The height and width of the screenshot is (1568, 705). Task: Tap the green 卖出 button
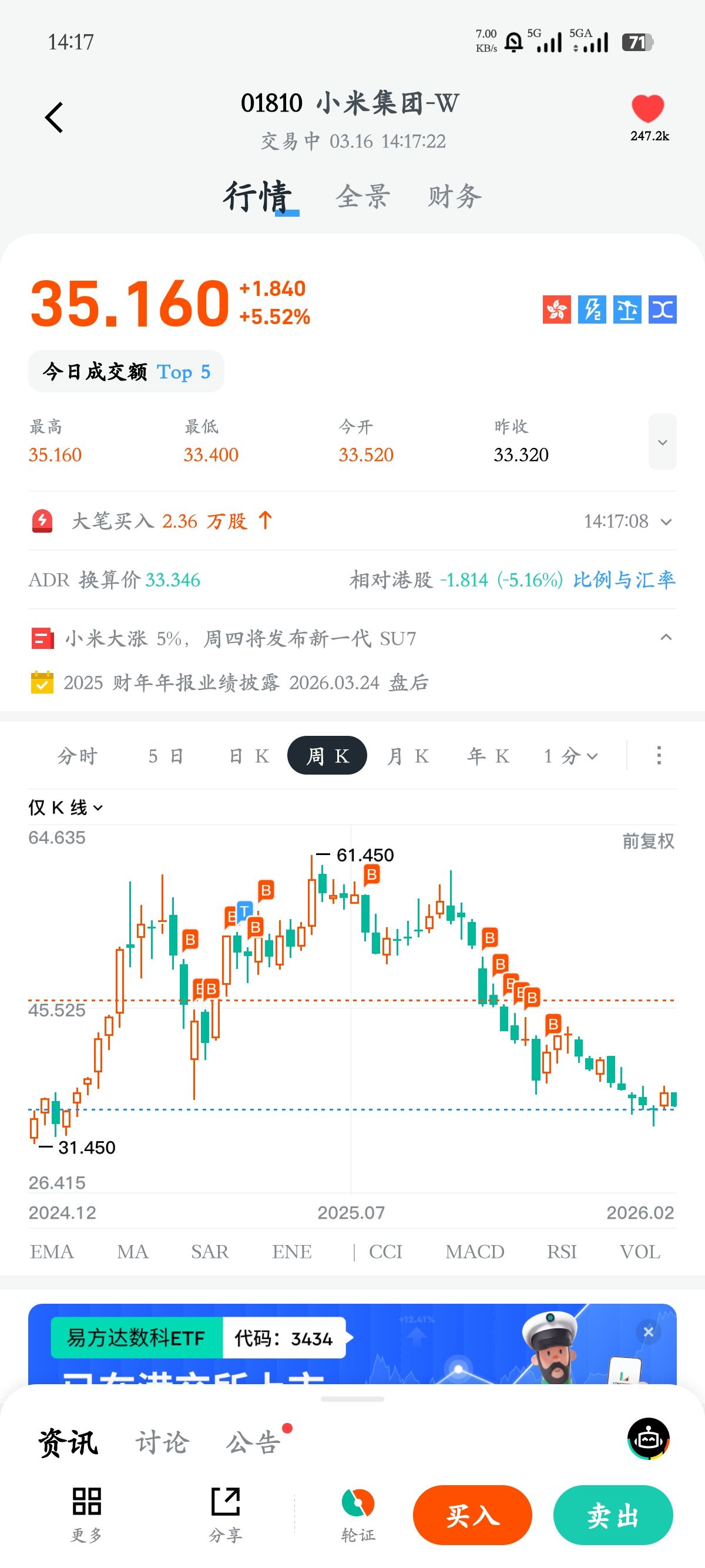(612, 1515)
